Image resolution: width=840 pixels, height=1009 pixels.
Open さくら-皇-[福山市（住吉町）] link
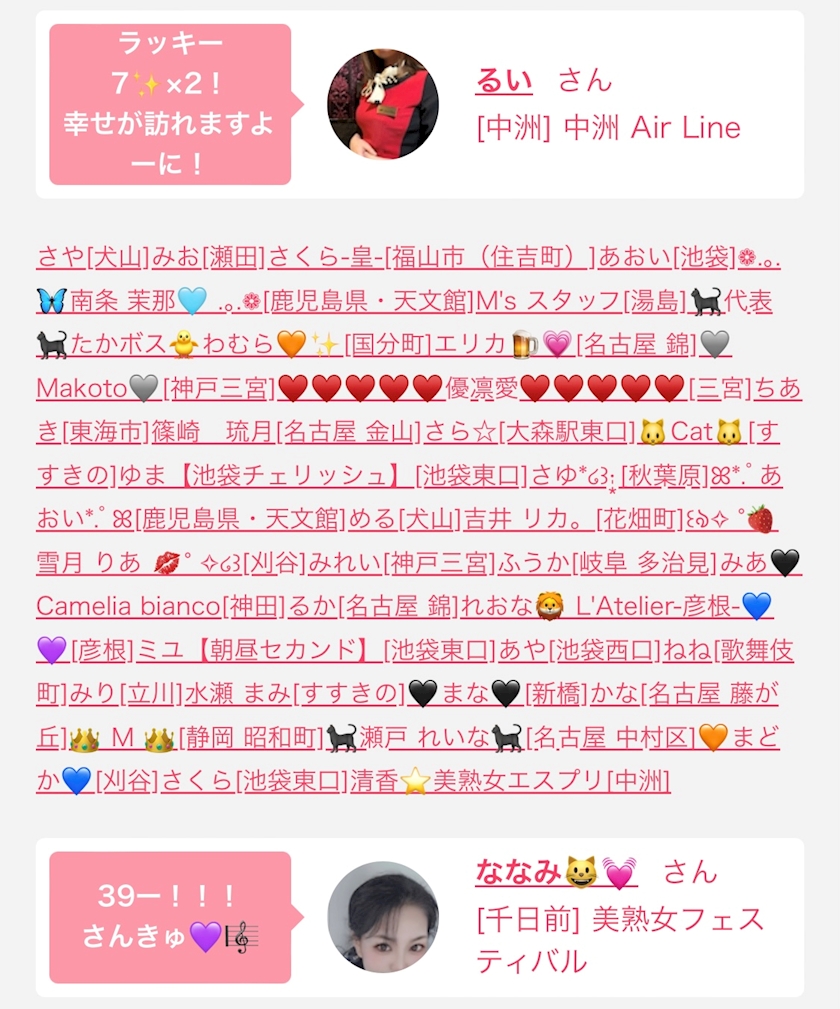432,257
